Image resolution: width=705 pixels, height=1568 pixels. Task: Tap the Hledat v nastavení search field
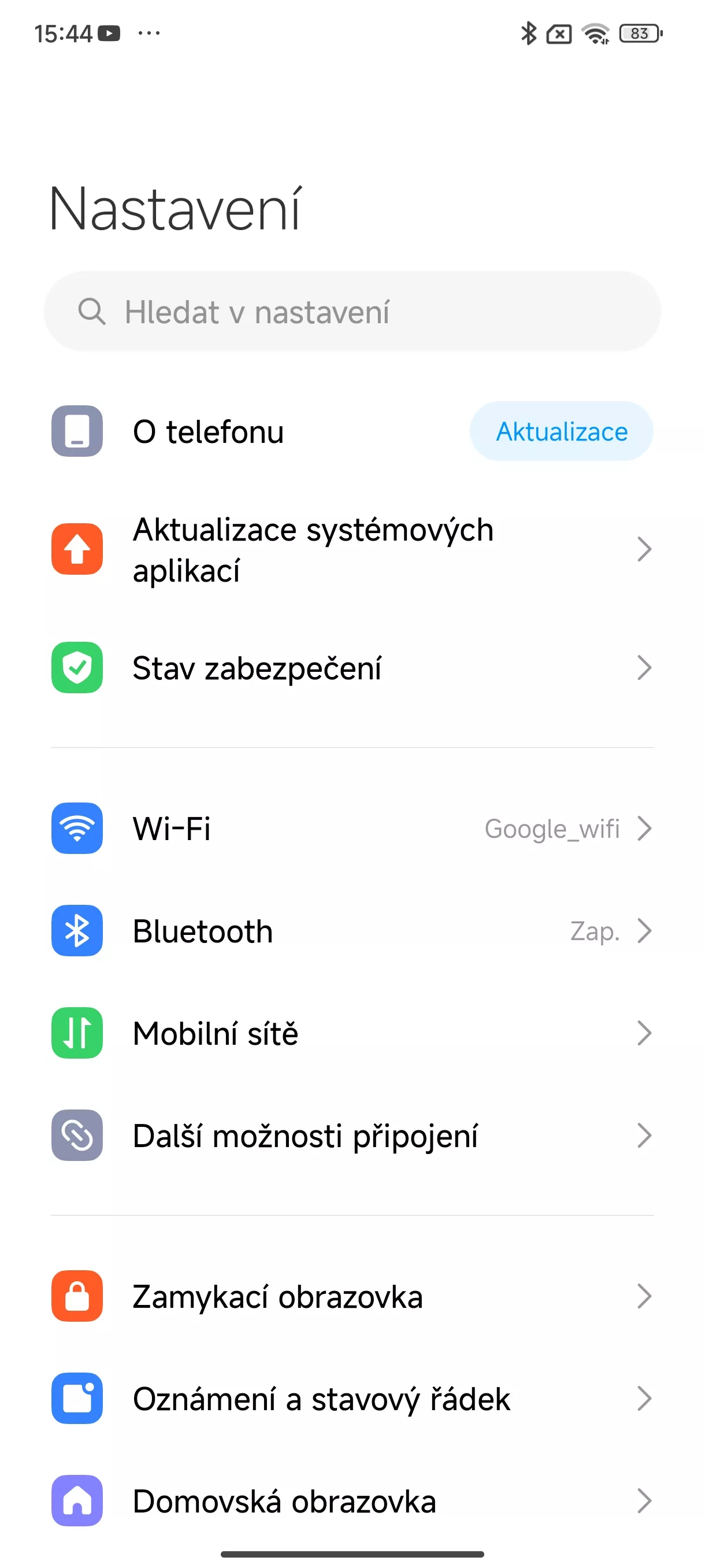352,311
